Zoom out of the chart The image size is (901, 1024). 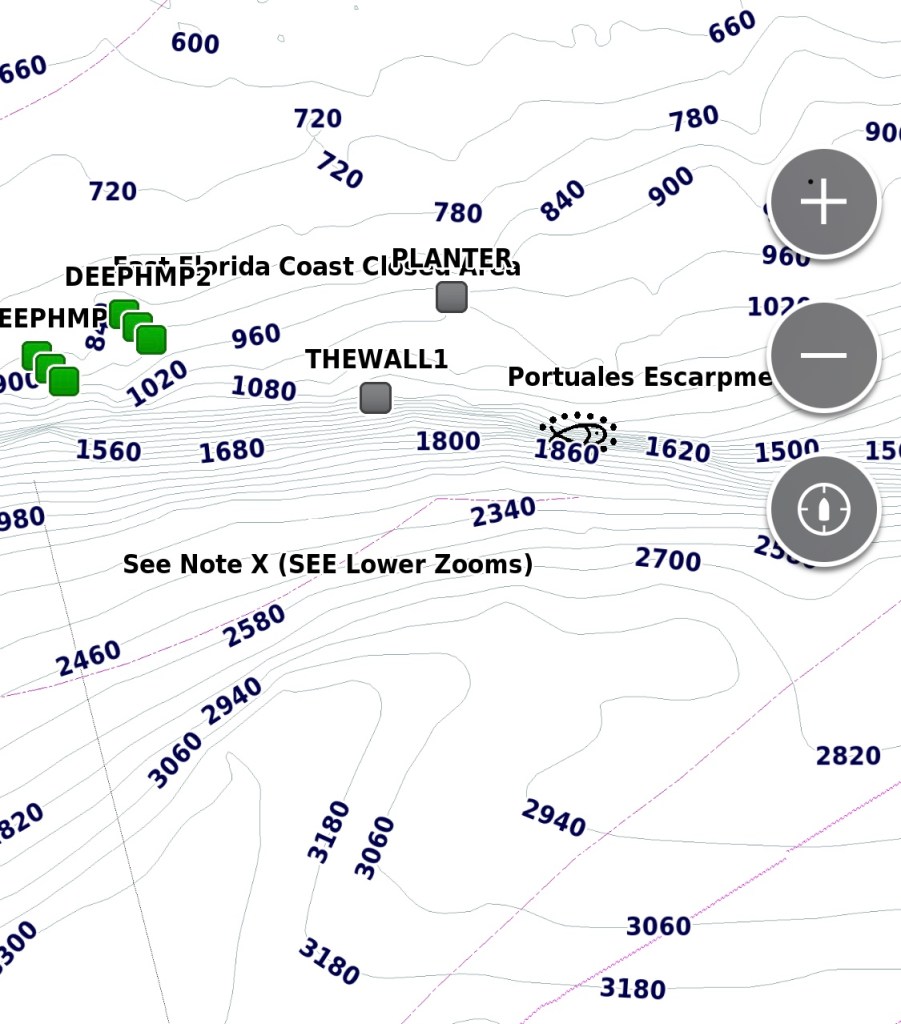point(823,355)
